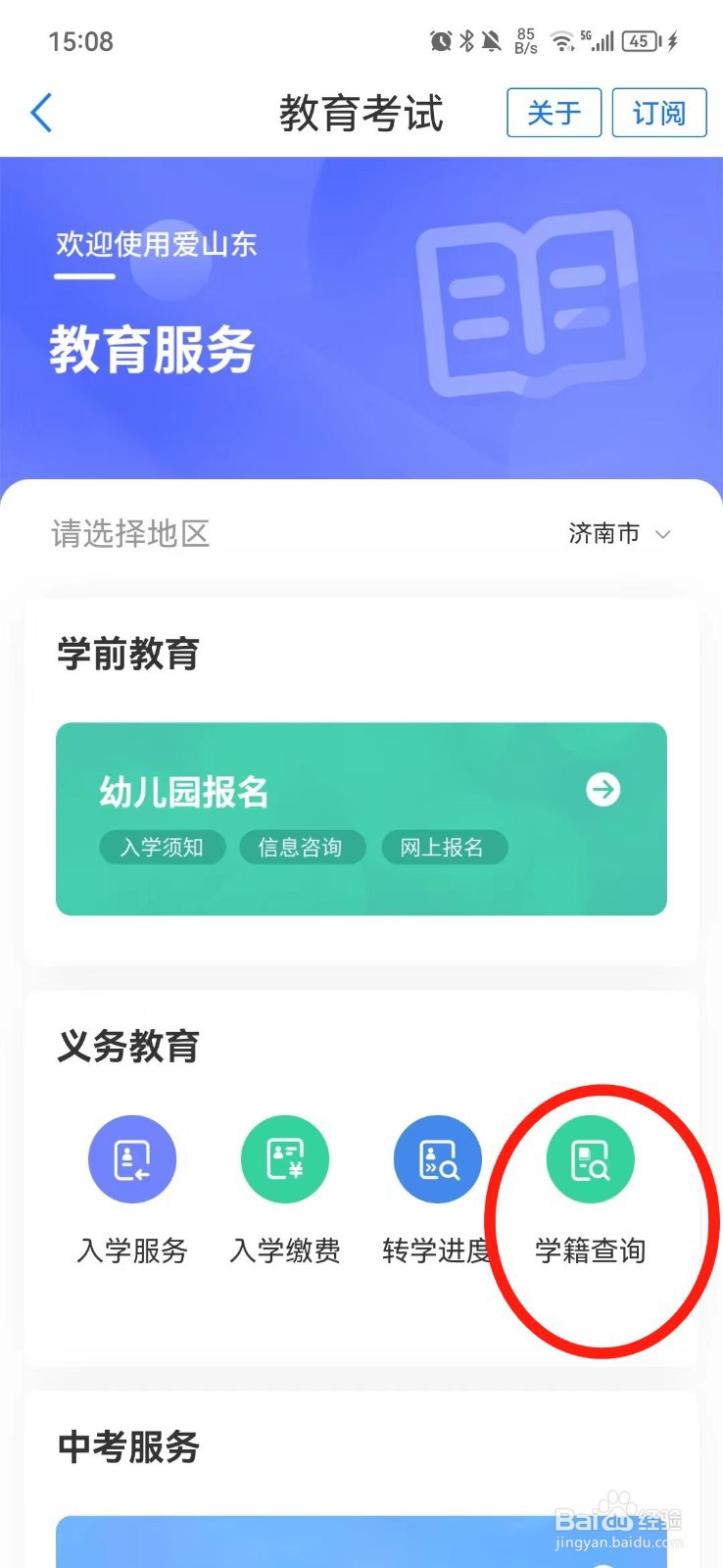Expand the 济南市 city selector
Viewport: 723px width, 1568px height.
click(618, 534)
